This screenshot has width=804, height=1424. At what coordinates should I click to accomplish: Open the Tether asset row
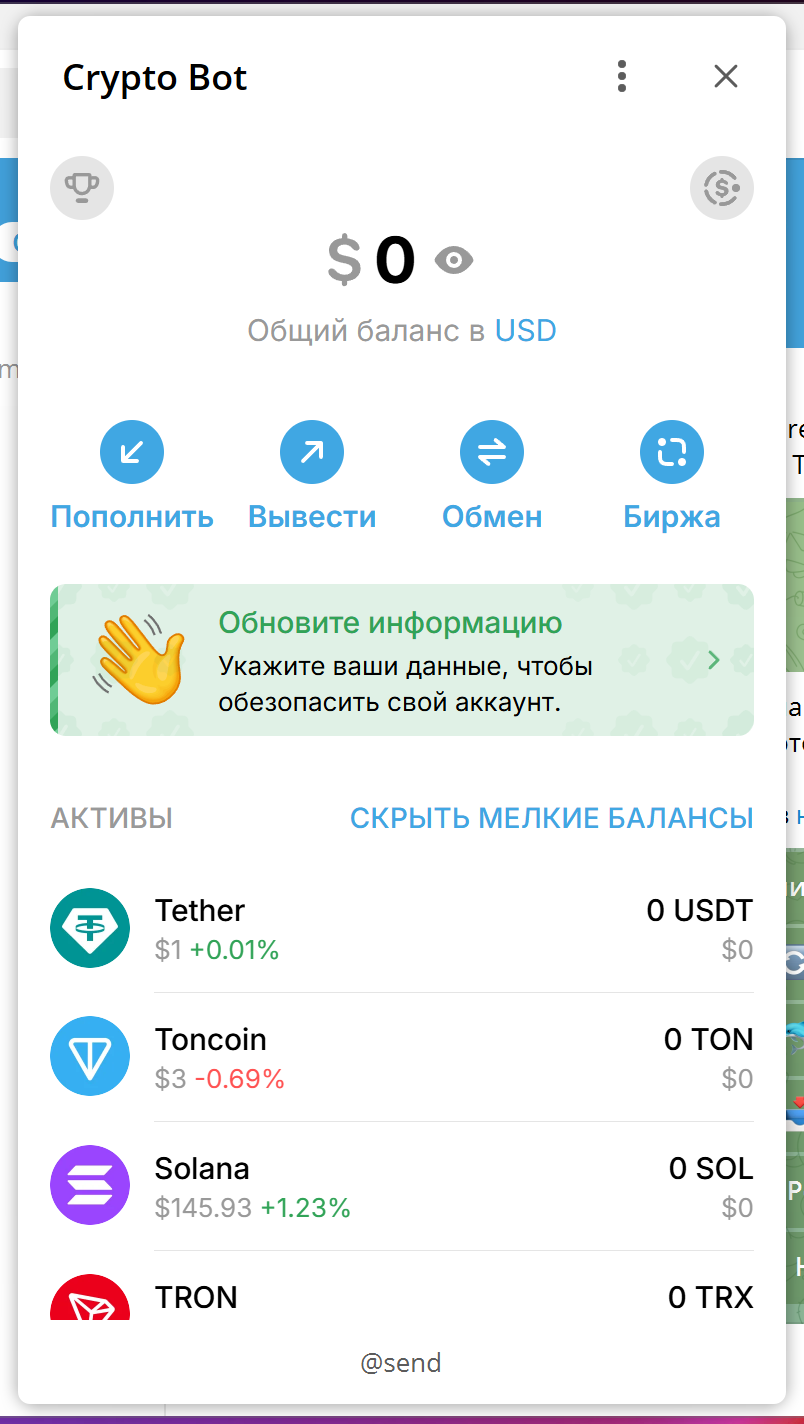402,928
